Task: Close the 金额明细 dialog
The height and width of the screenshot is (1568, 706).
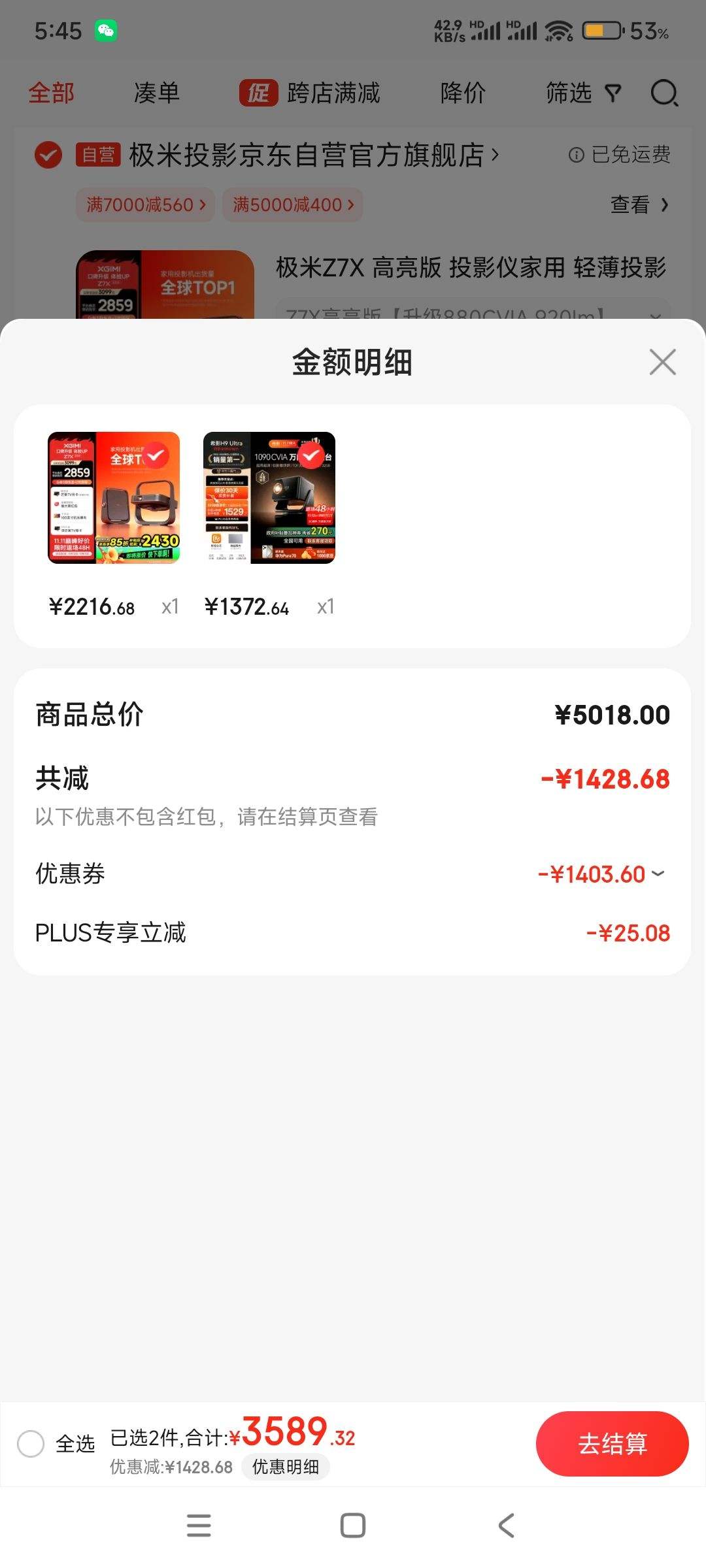Action: (663, 363)
